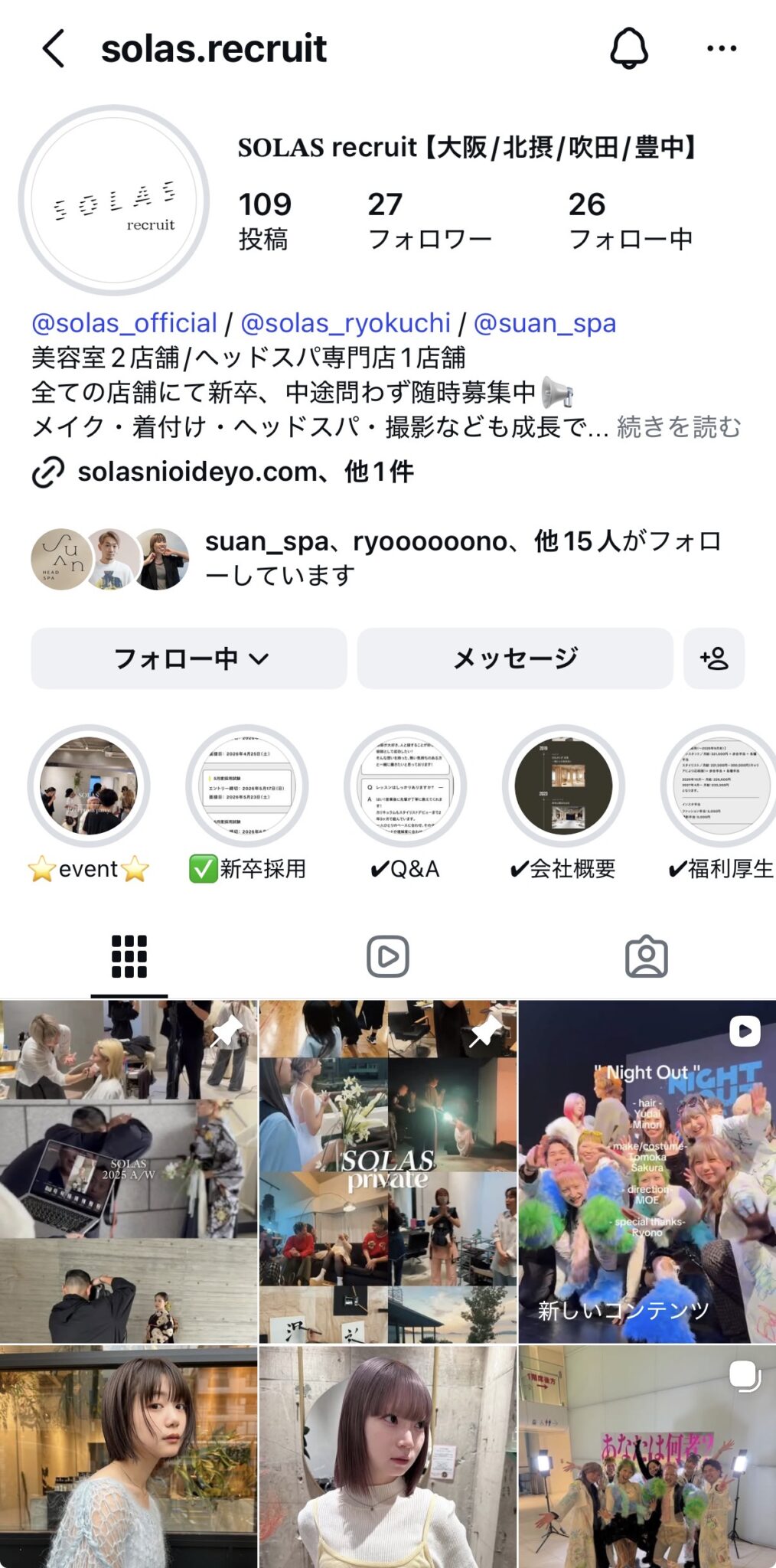Show suggested accounts with add-person icon
The width and height of the screenshot is (776, 1568).
point(714,658)
